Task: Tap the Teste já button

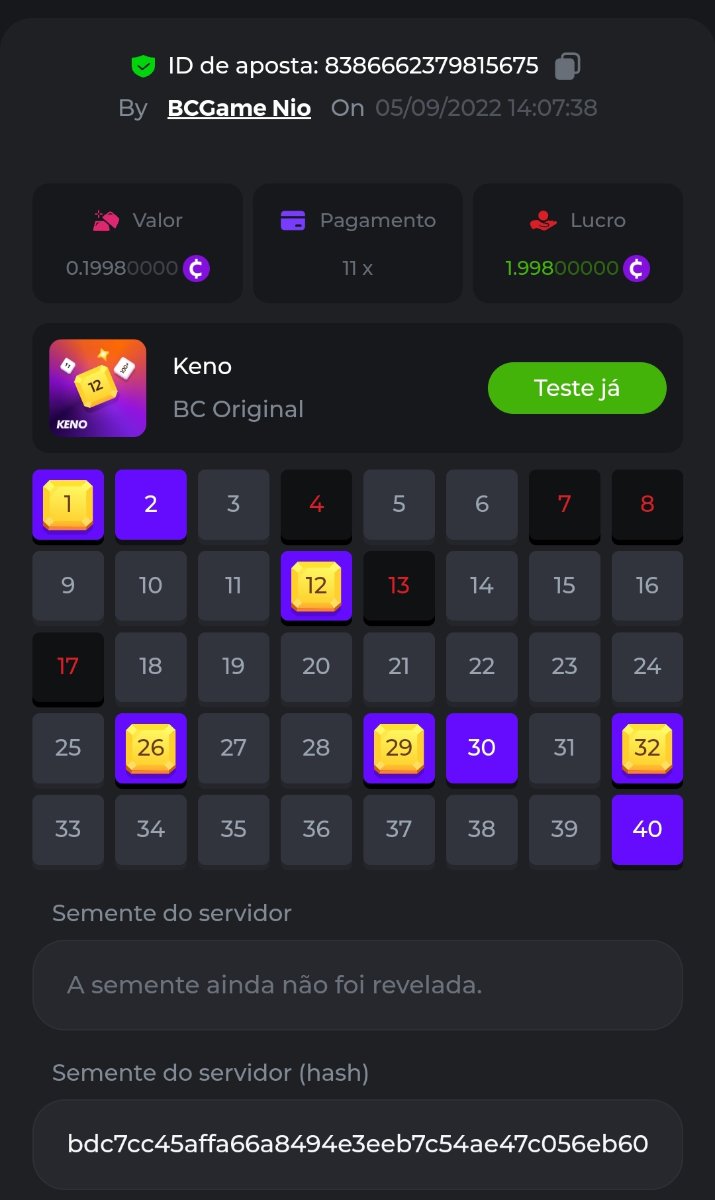Action: (x=577, y=388)
